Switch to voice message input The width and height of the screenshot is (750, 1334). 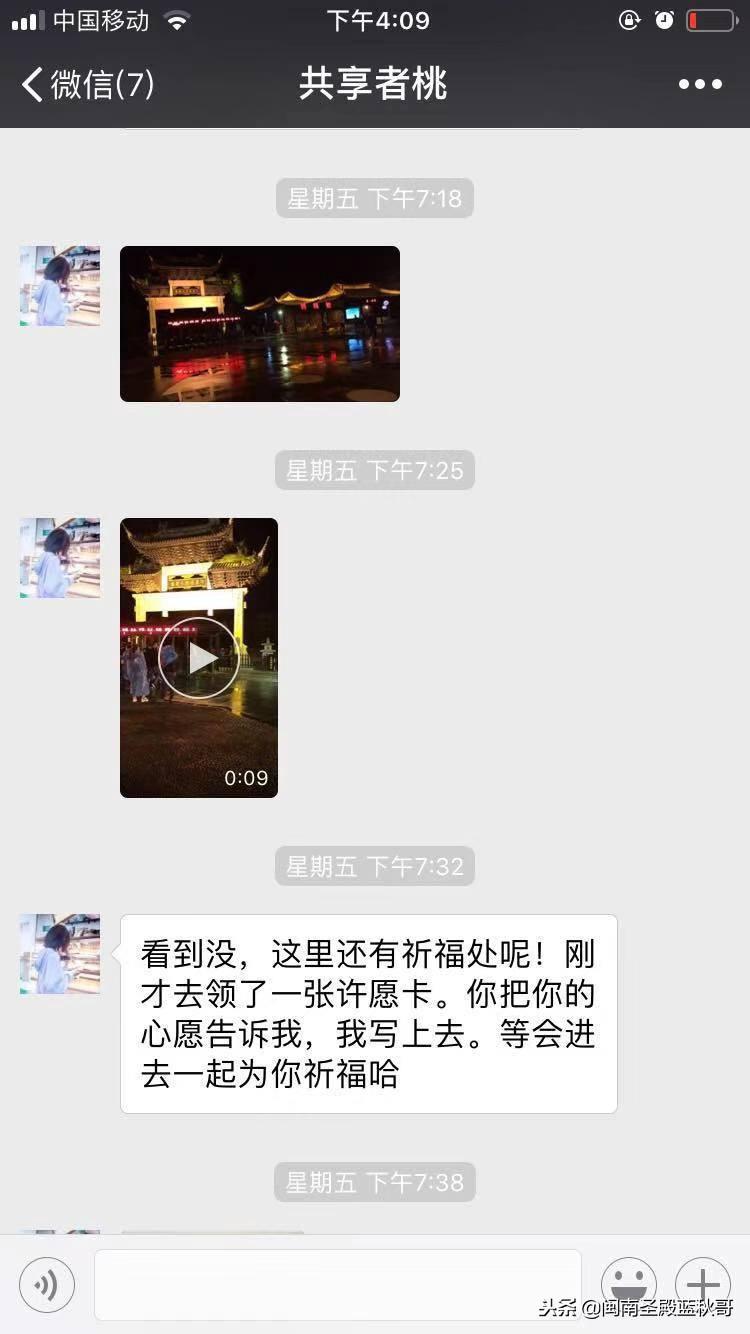(x=47, y=1284)
